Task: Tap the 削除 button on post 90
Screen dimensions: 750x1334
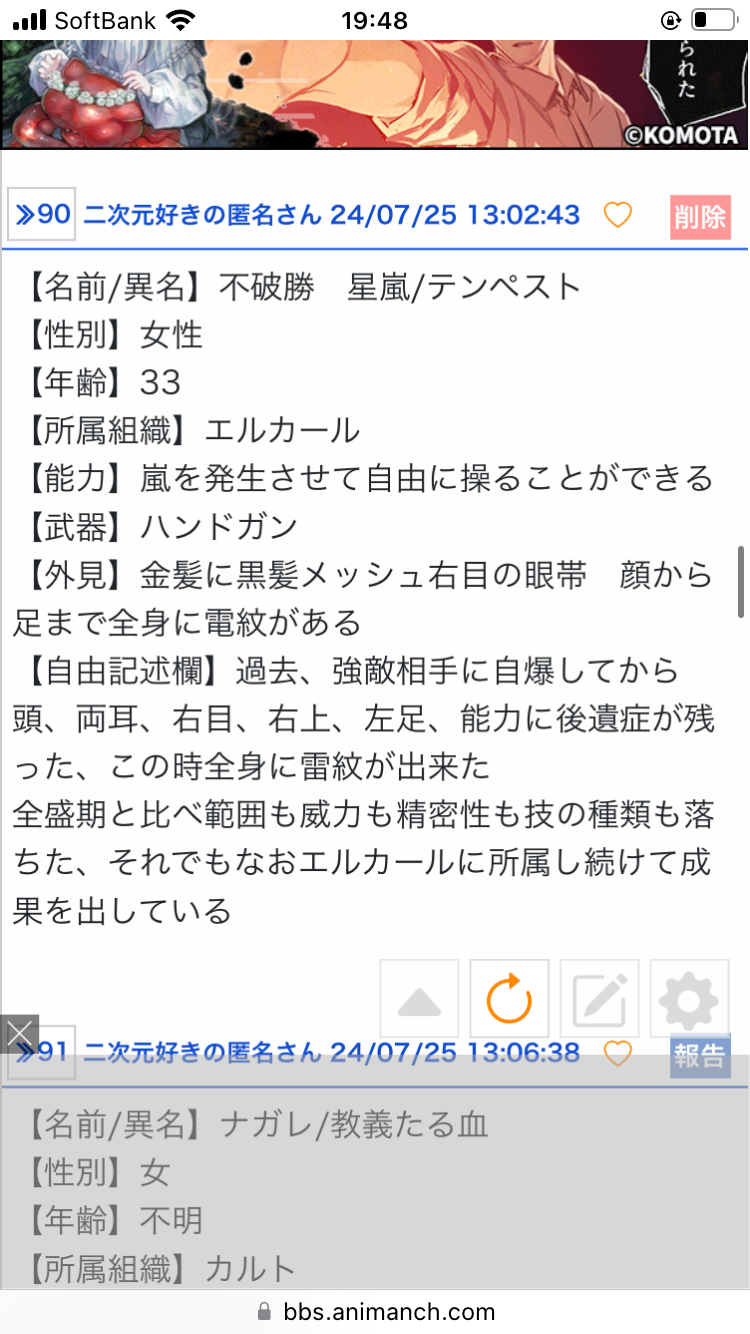Action: pos(700,217)
